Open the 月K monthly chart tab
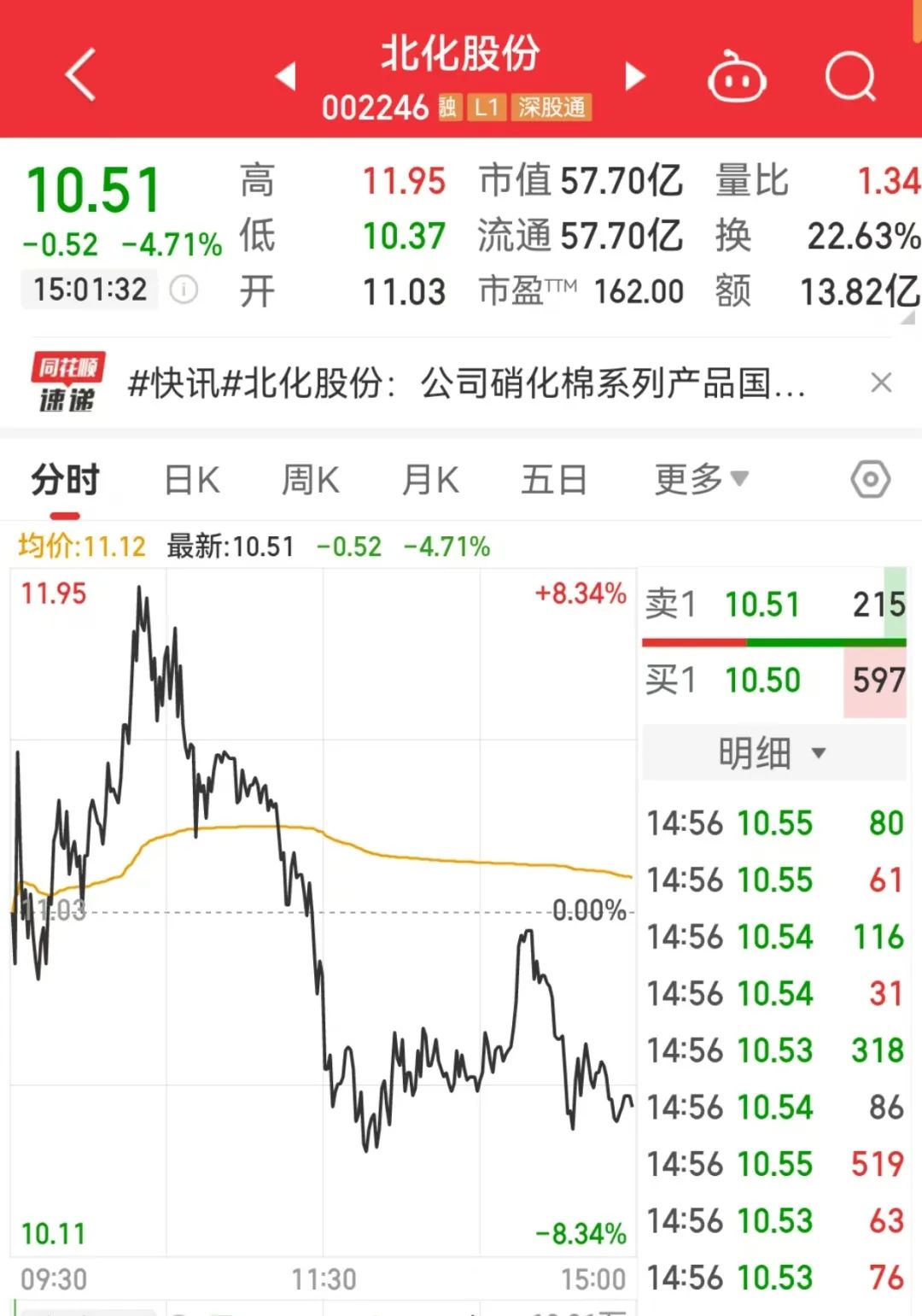922x1316 pixels. (x=429, y=480)
